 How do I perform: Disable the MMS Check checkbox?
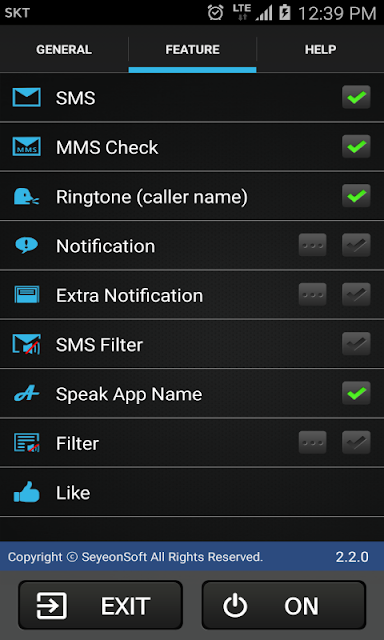coord(356,147)
